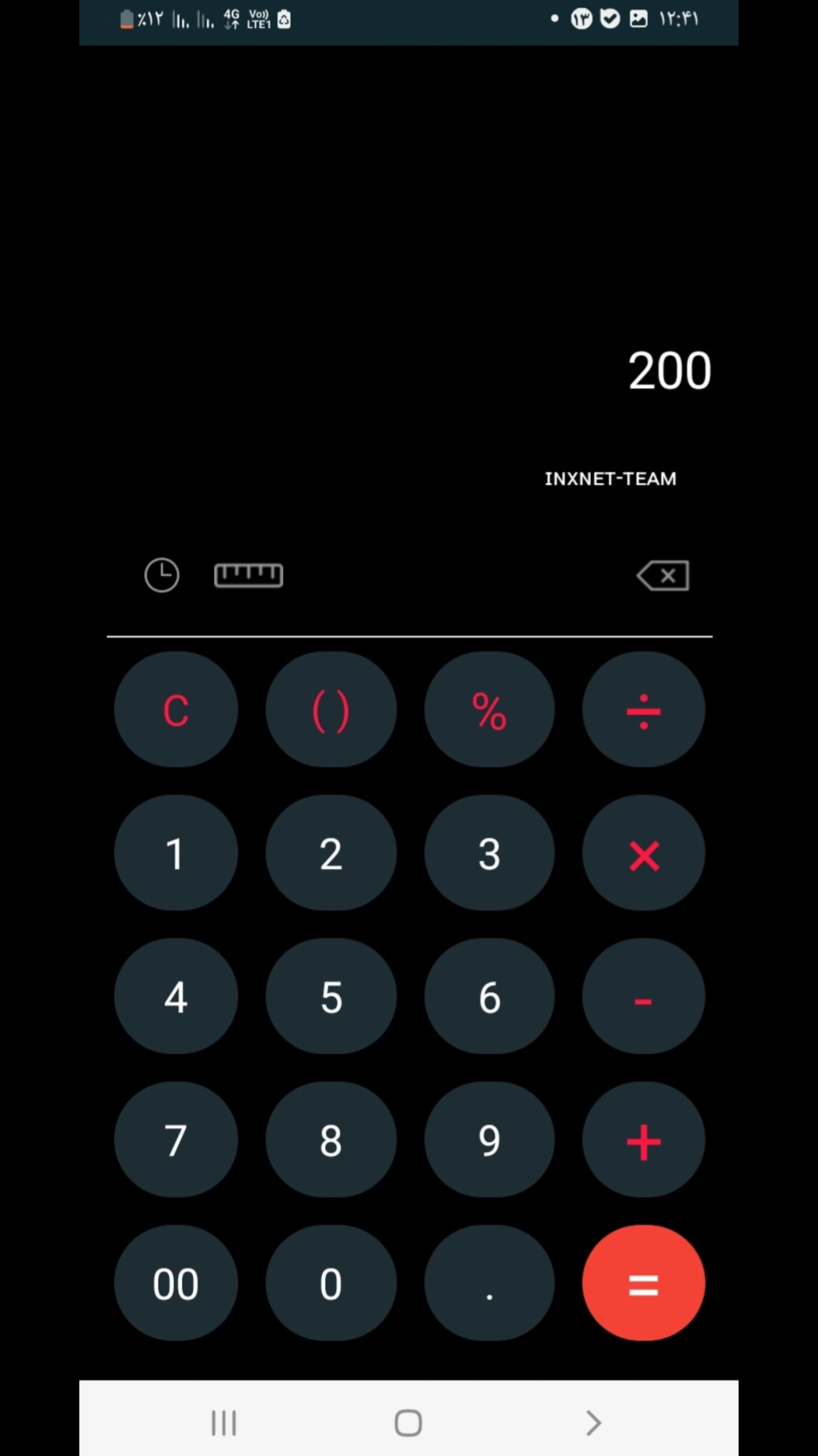
Task: Tap the double zero key
Action: [x=176, y=1284]
